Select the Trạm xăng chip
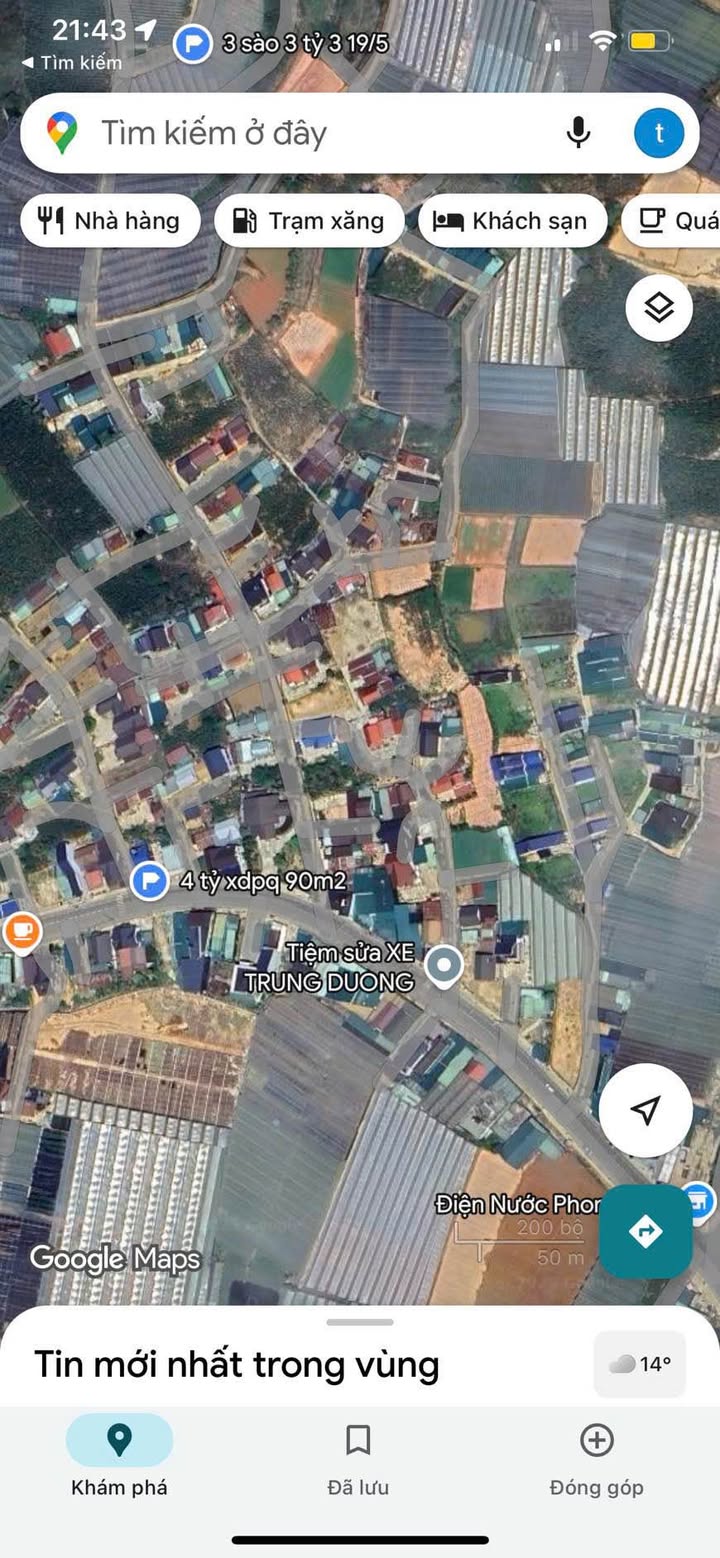The width and height of the screenshot is (720, 1558). point(309,221)
